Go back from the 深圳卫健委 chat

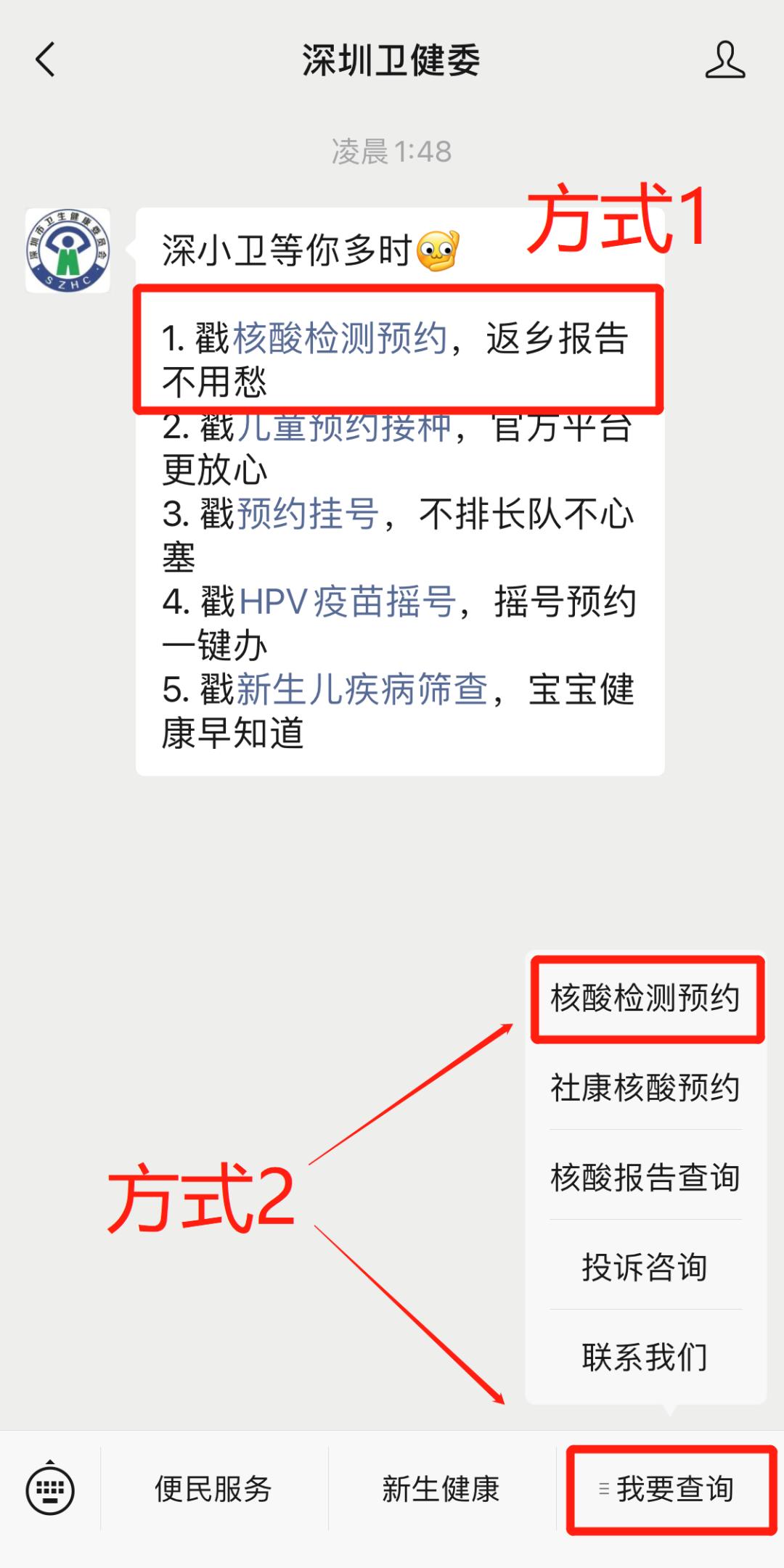coord(45,59)
